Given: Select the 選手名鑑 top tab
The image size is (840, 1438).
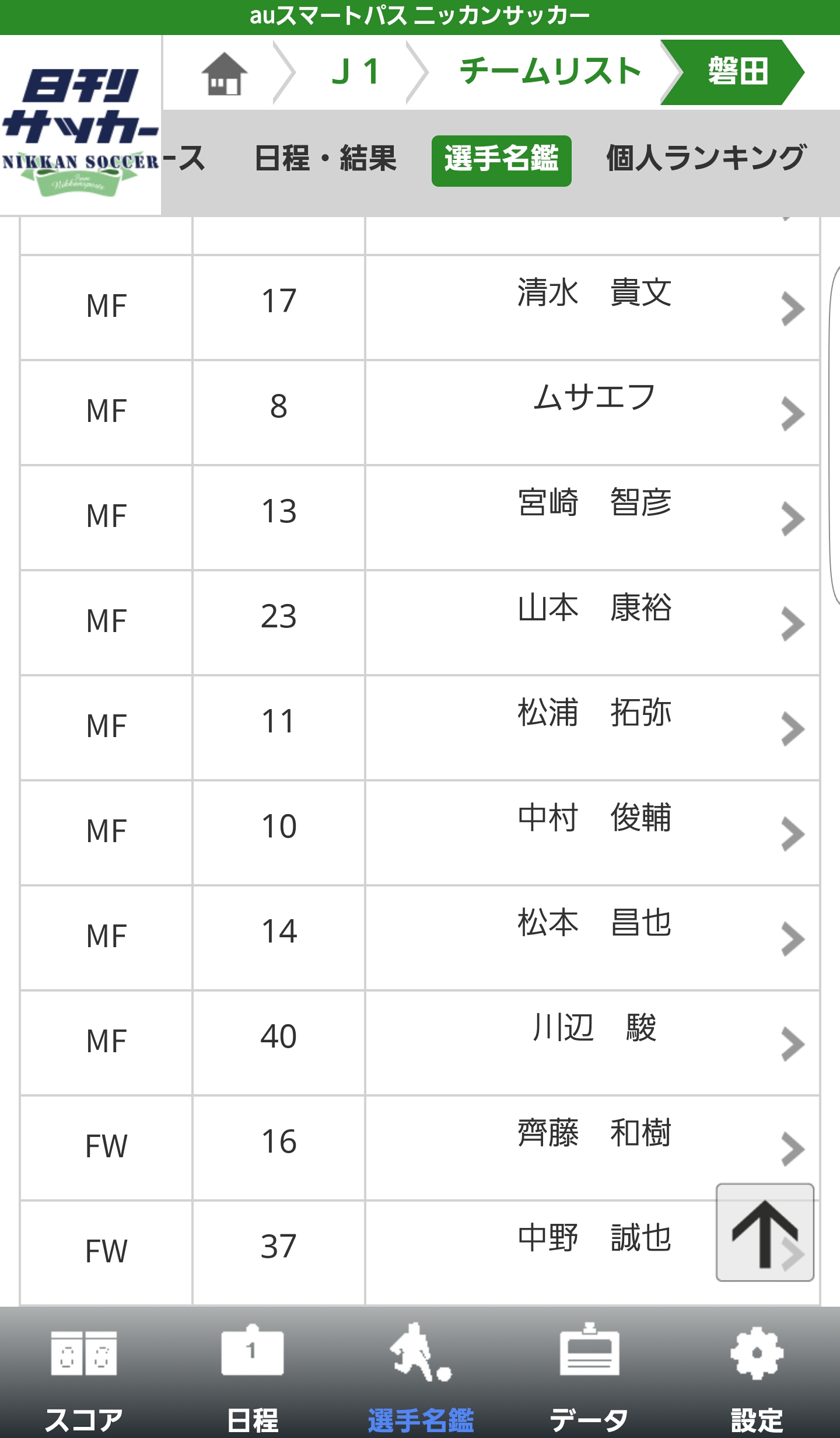Looking at the screenshot, I should point(502,161).
